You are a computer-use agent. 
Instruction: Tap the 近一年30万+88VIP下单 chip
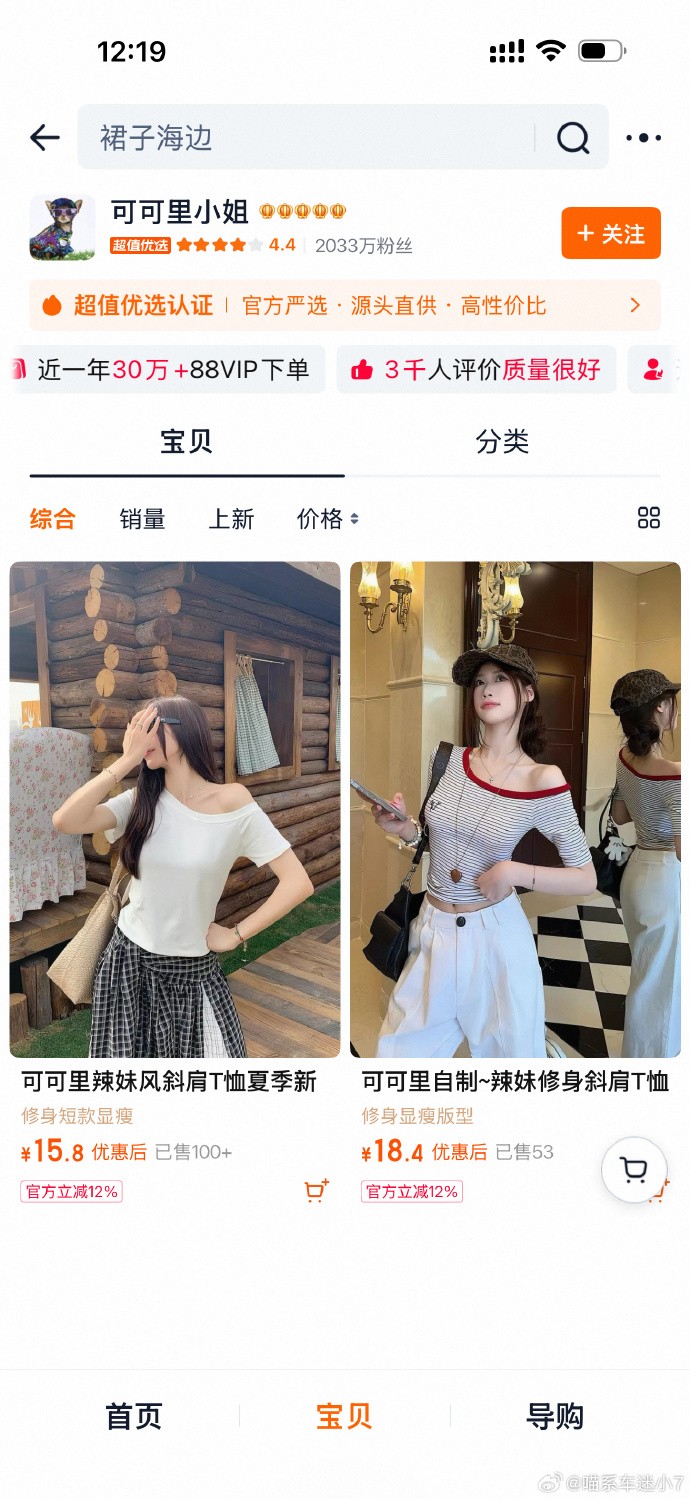[167, 370]
